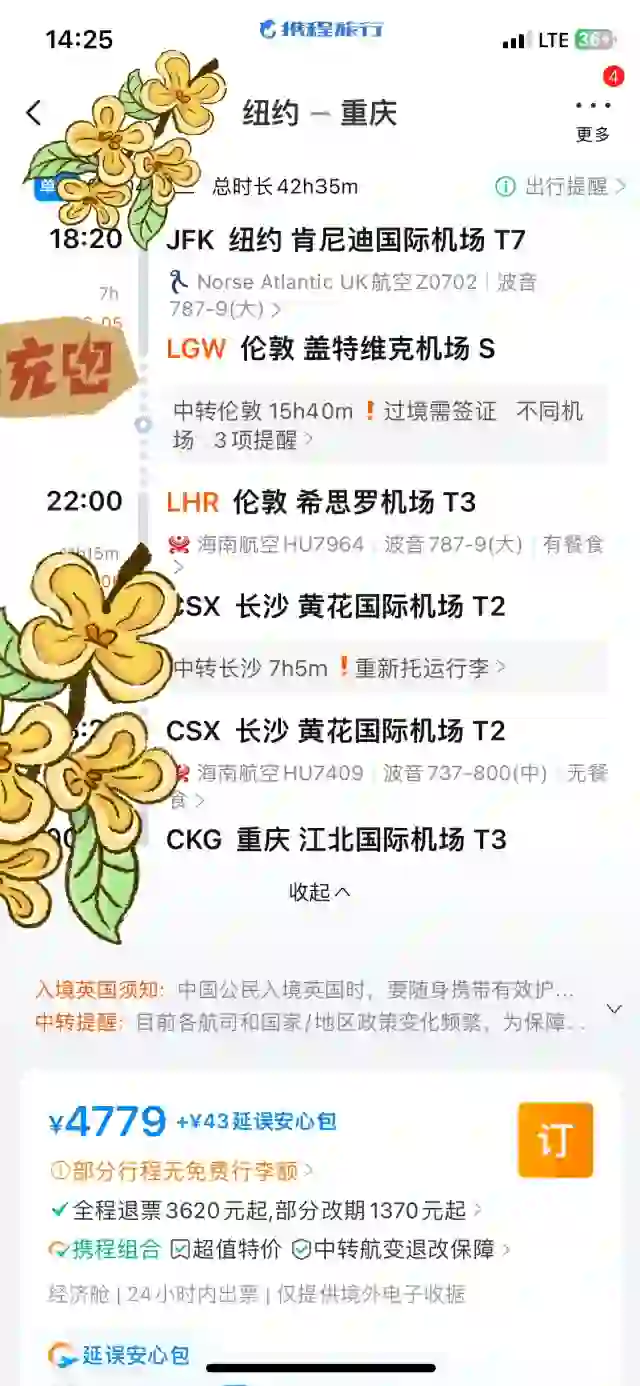Open 出行提醒 travel reminders

(561, 186)
